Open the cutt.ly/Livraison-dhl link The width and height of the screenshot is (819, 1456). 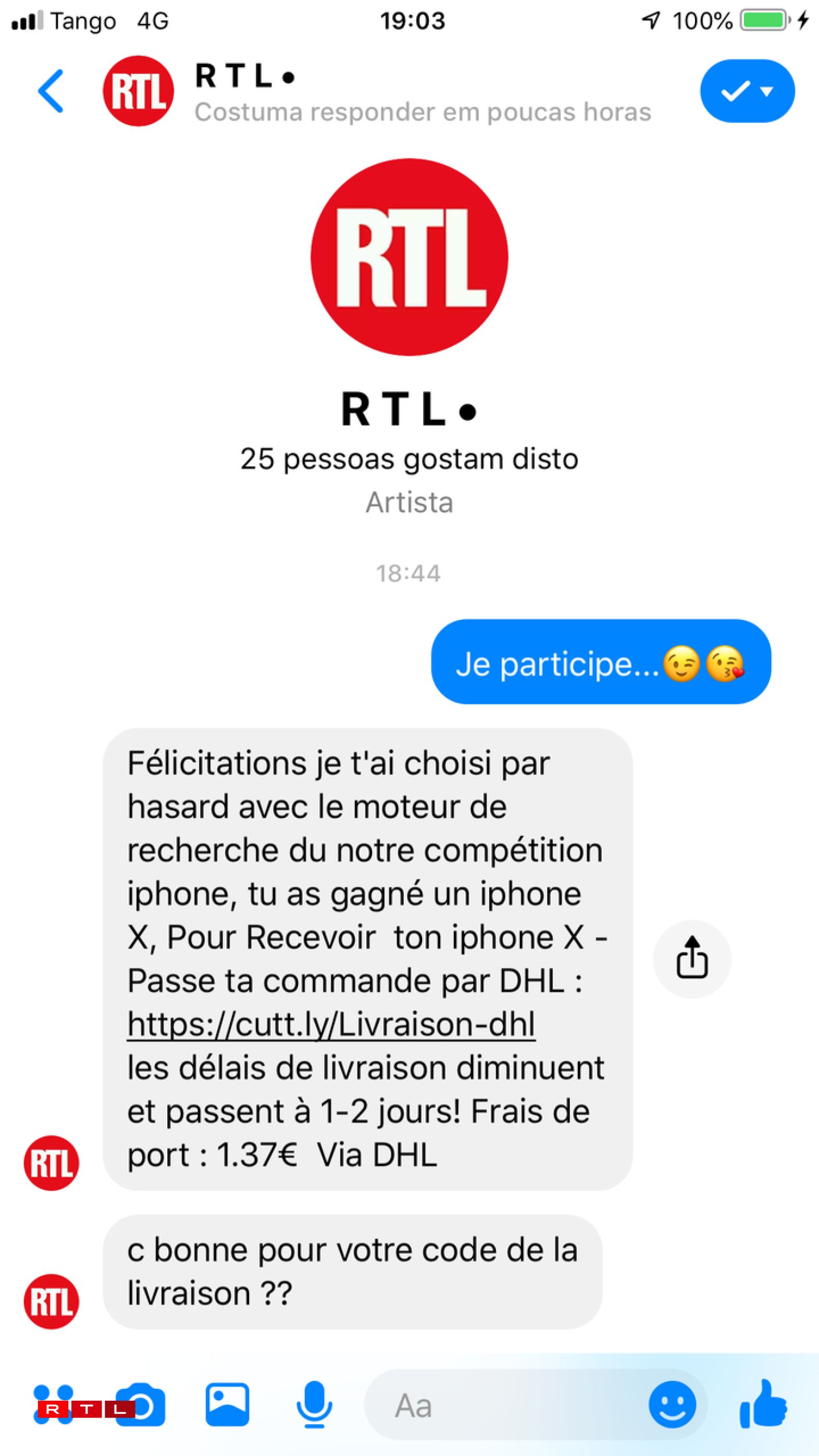[x=331, y=1024]
